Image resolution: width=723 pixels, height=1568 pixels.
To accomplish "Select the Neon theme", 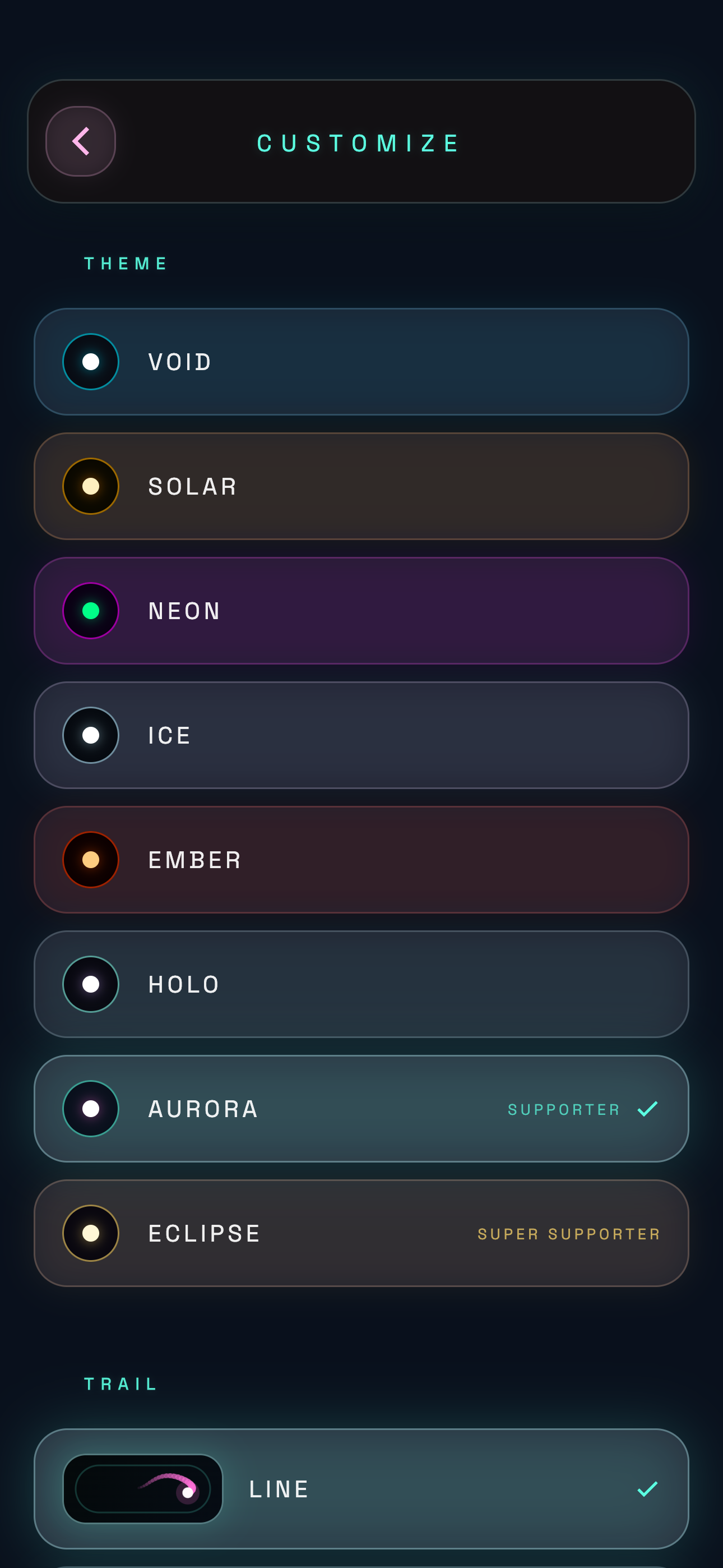I will [361, 611].
